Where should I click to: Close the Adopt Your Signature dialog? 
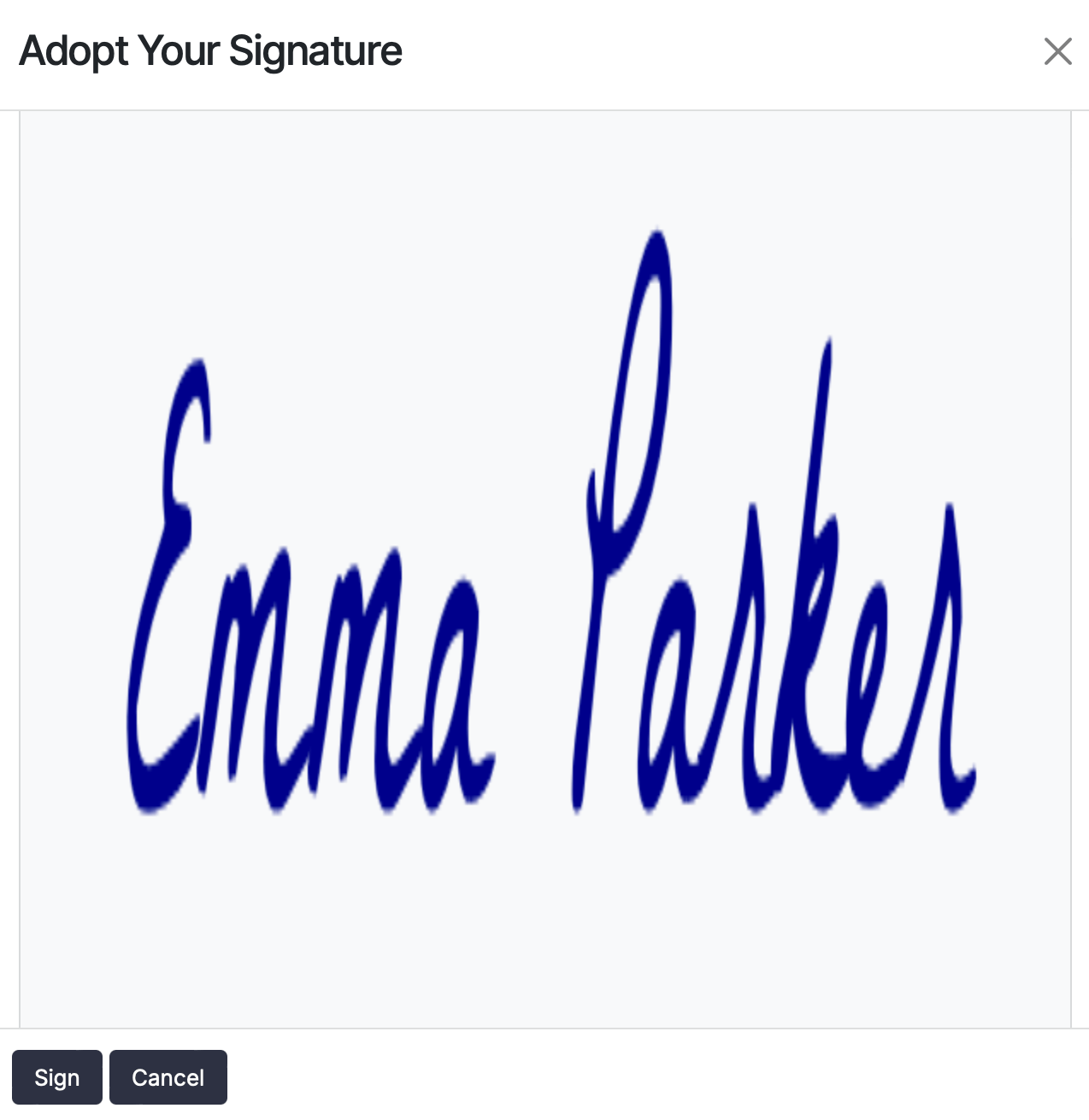point(1057,51)
